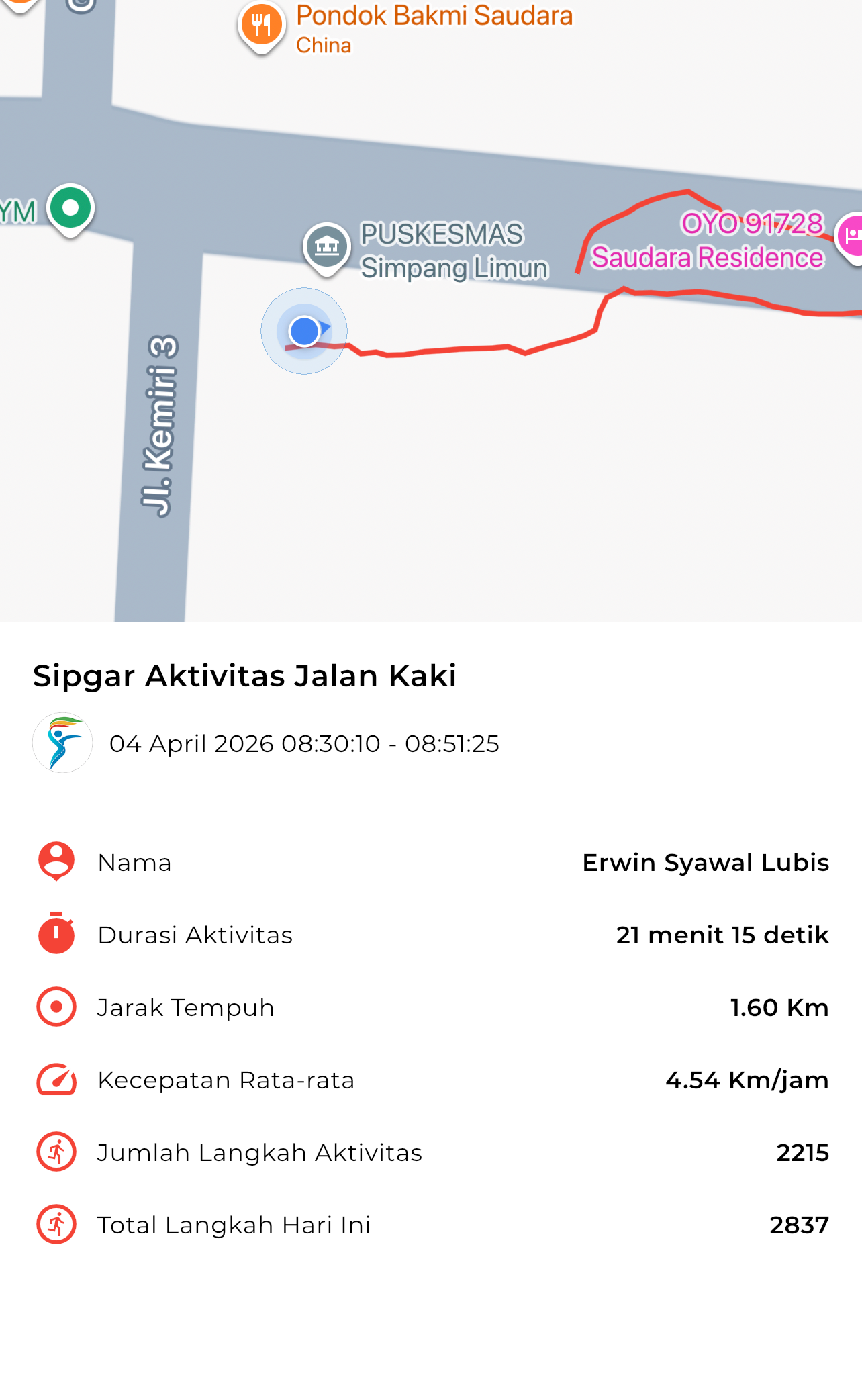The height and width of the screenshot is (1400, 862).
Task: Select the PUSKESMAS Simpang Limun map pin
Action: [327, 247]
